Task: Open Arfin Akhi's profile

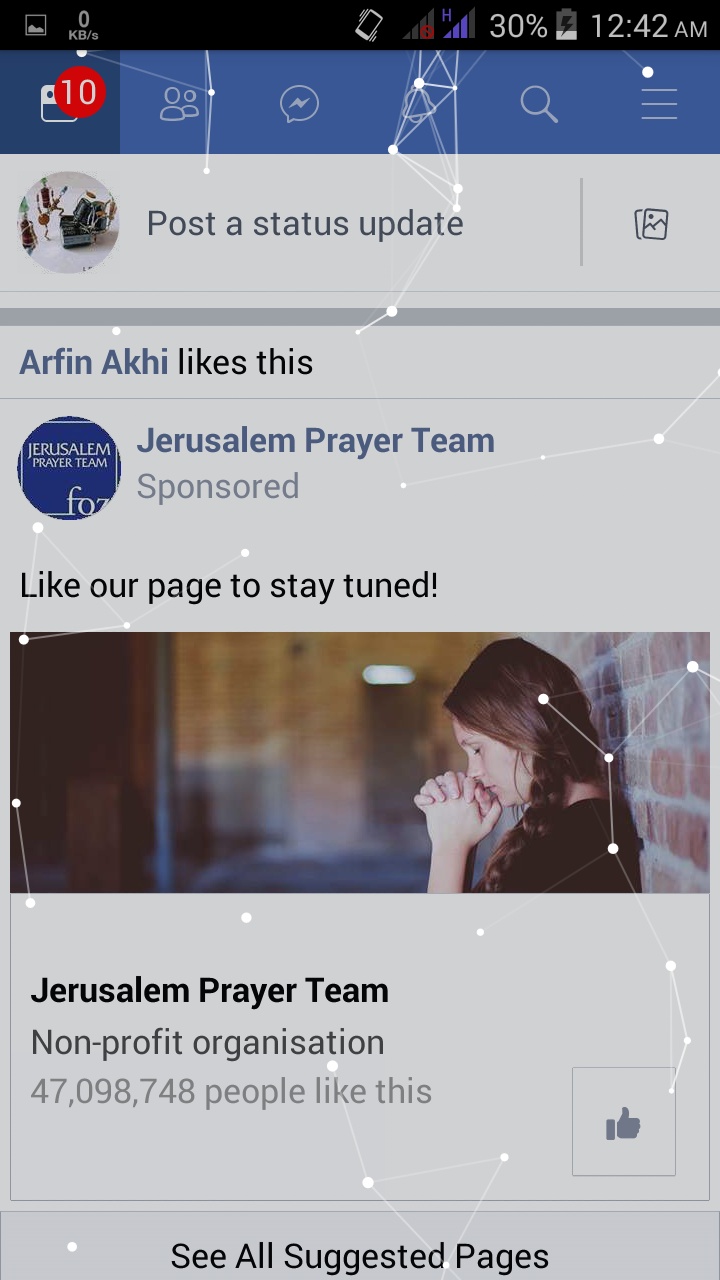Action: point(94,362)
